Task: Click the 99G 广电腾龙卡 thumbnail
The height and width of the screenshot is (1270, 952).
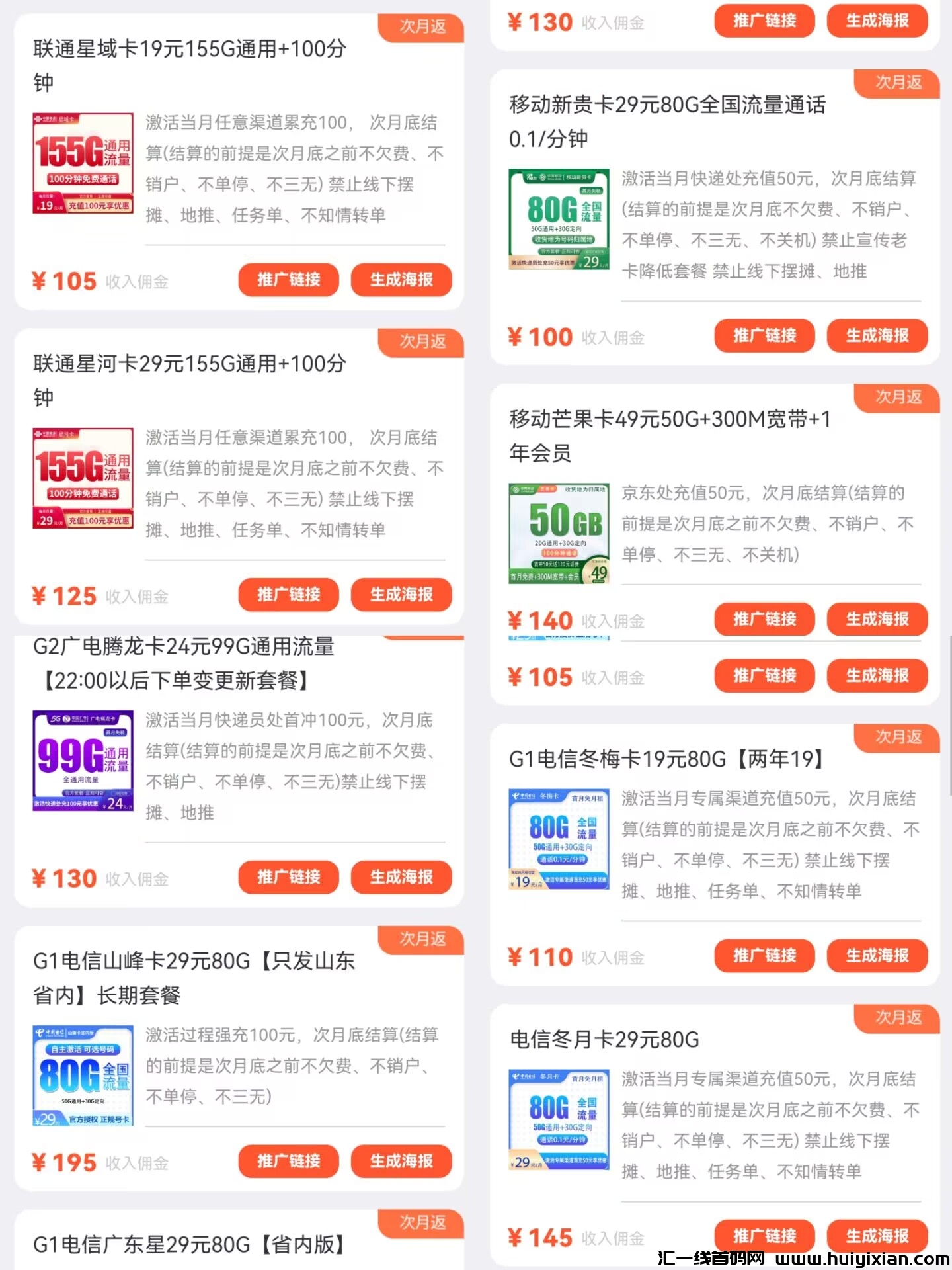Action: tap(83, 759)
